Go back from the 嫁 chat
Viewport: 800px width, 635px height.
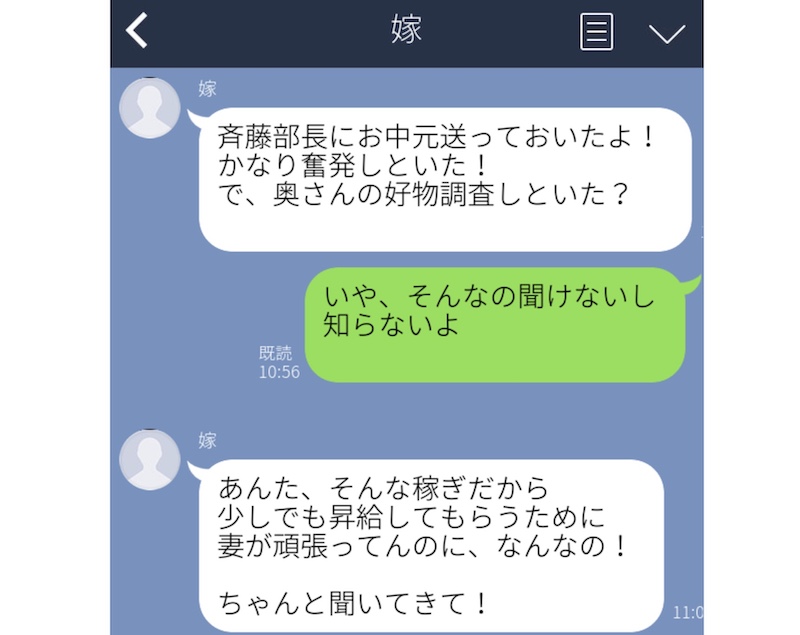click(137, 31)
